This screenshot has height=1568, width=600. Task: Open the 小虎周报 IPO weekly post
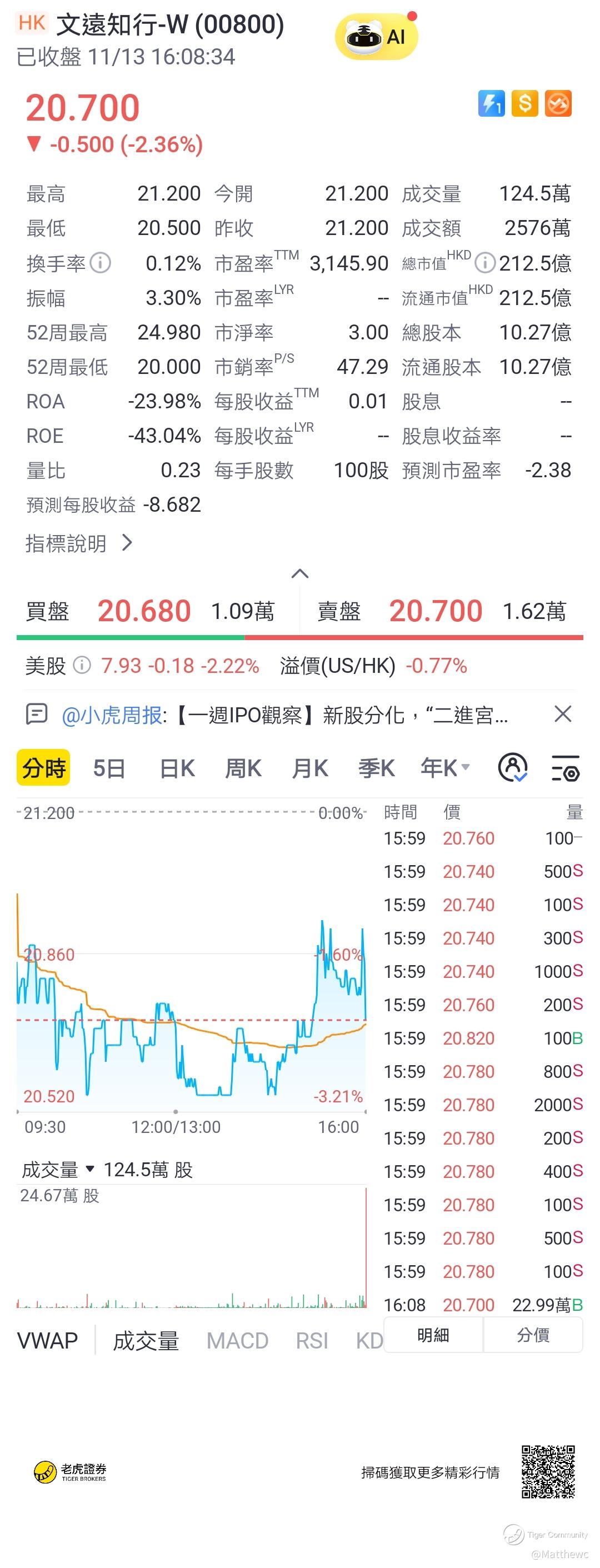coord(286,715)
